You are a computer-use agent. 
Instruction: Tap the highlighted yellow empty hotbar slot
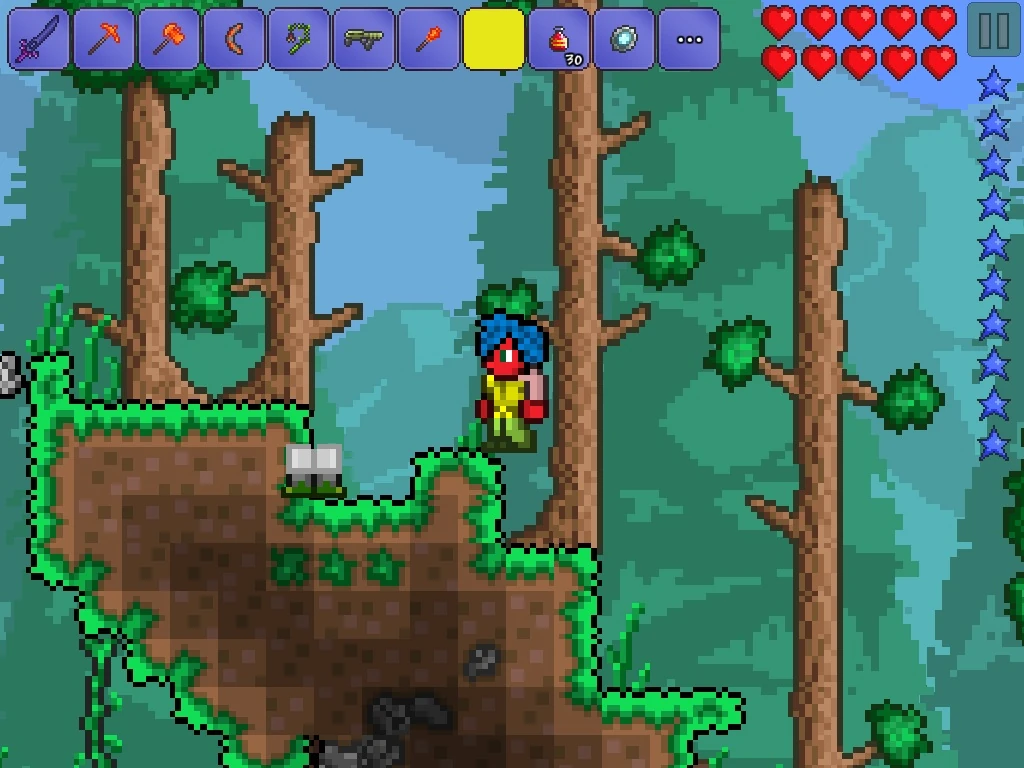click(494, 40)
